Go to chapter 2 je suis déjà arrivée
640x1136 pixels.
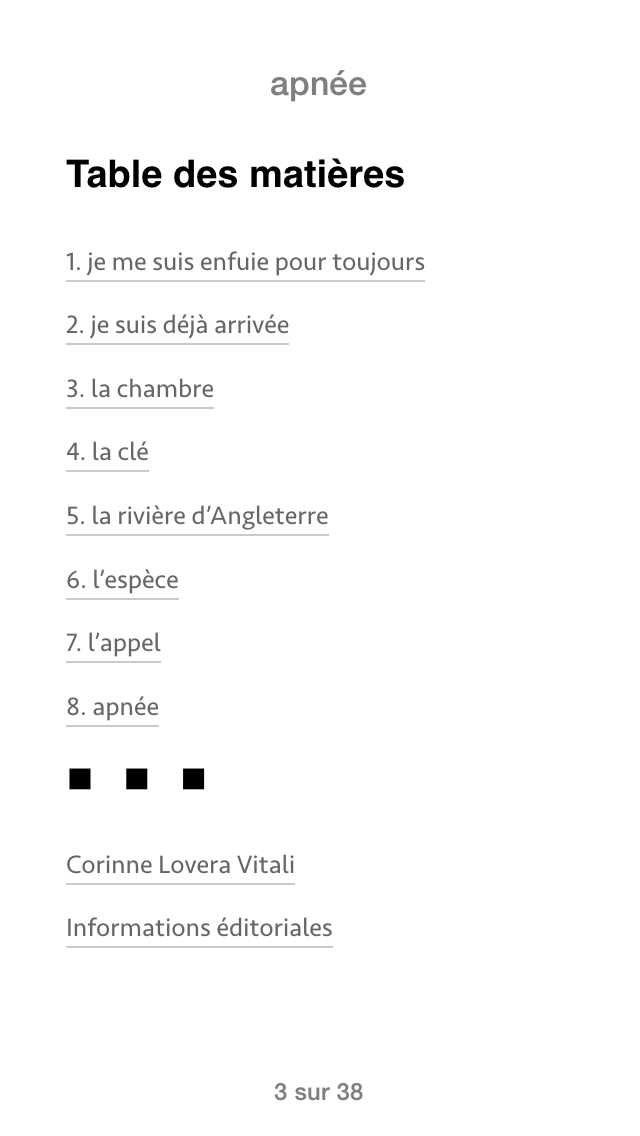pos(178,325)
